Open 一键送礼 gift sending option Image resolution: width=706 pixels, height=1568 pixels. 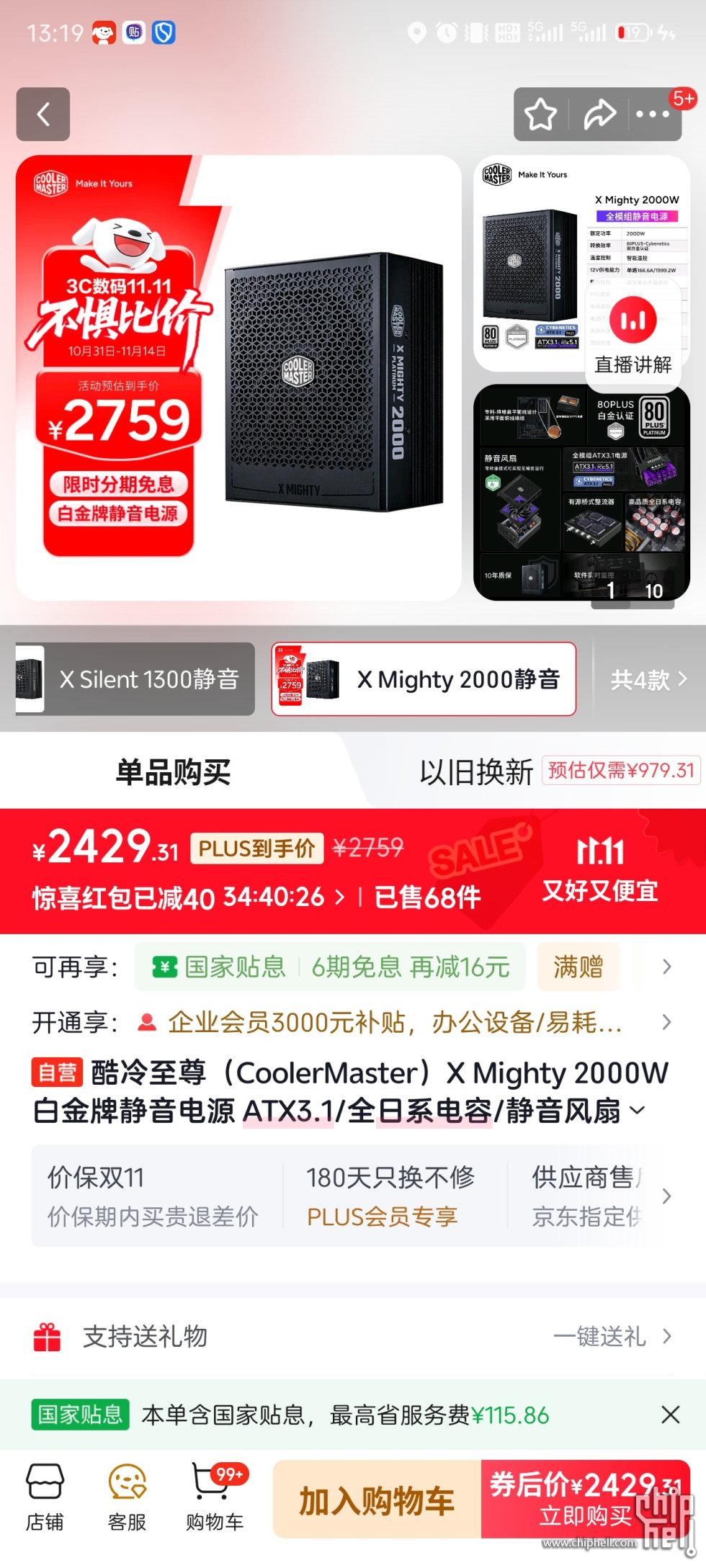pos(611,1337)
